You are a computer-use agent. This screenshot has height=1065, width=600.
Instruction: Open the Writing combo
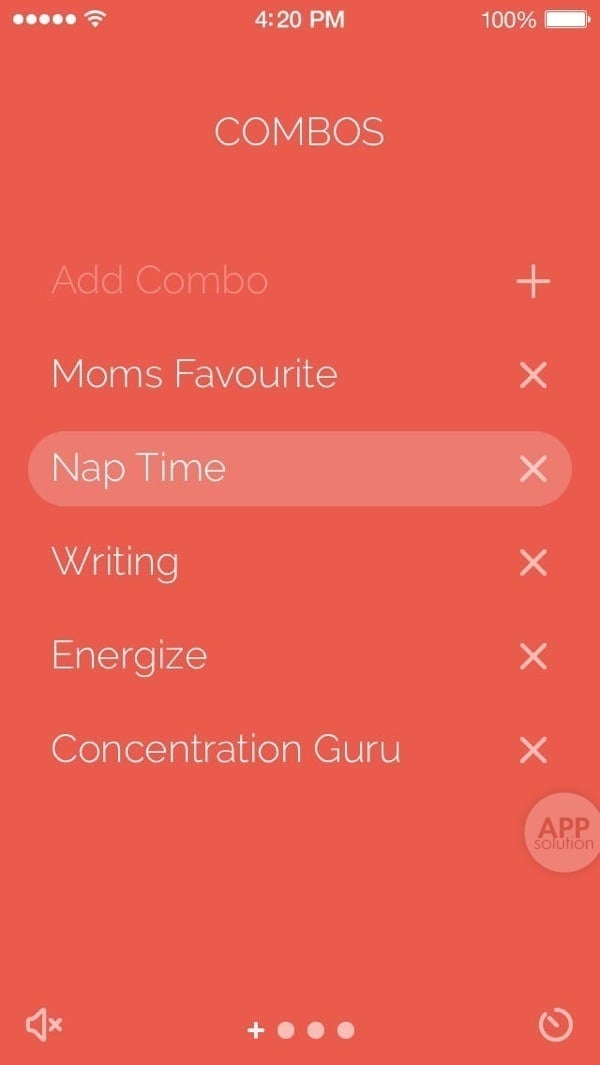click(x=115, y=562)
